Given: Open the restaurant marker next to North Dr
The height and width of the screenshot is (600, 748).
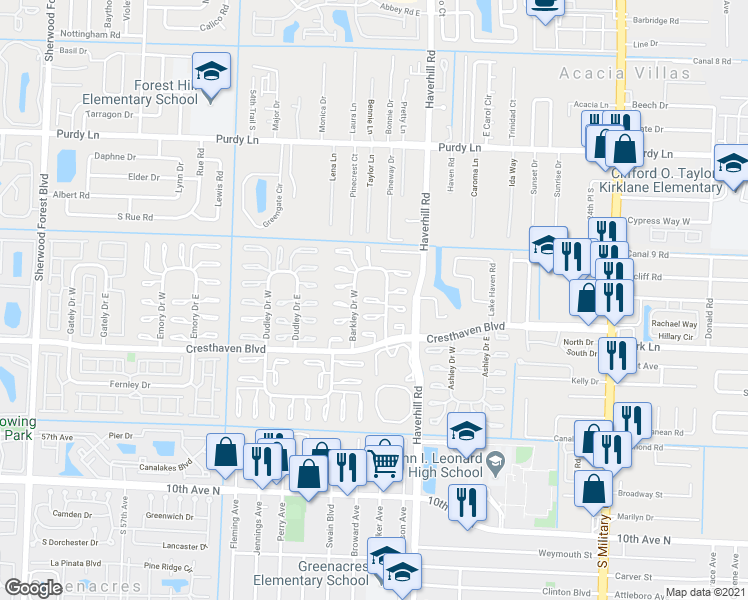Looking at the screenshot, I should click(617, 356).
